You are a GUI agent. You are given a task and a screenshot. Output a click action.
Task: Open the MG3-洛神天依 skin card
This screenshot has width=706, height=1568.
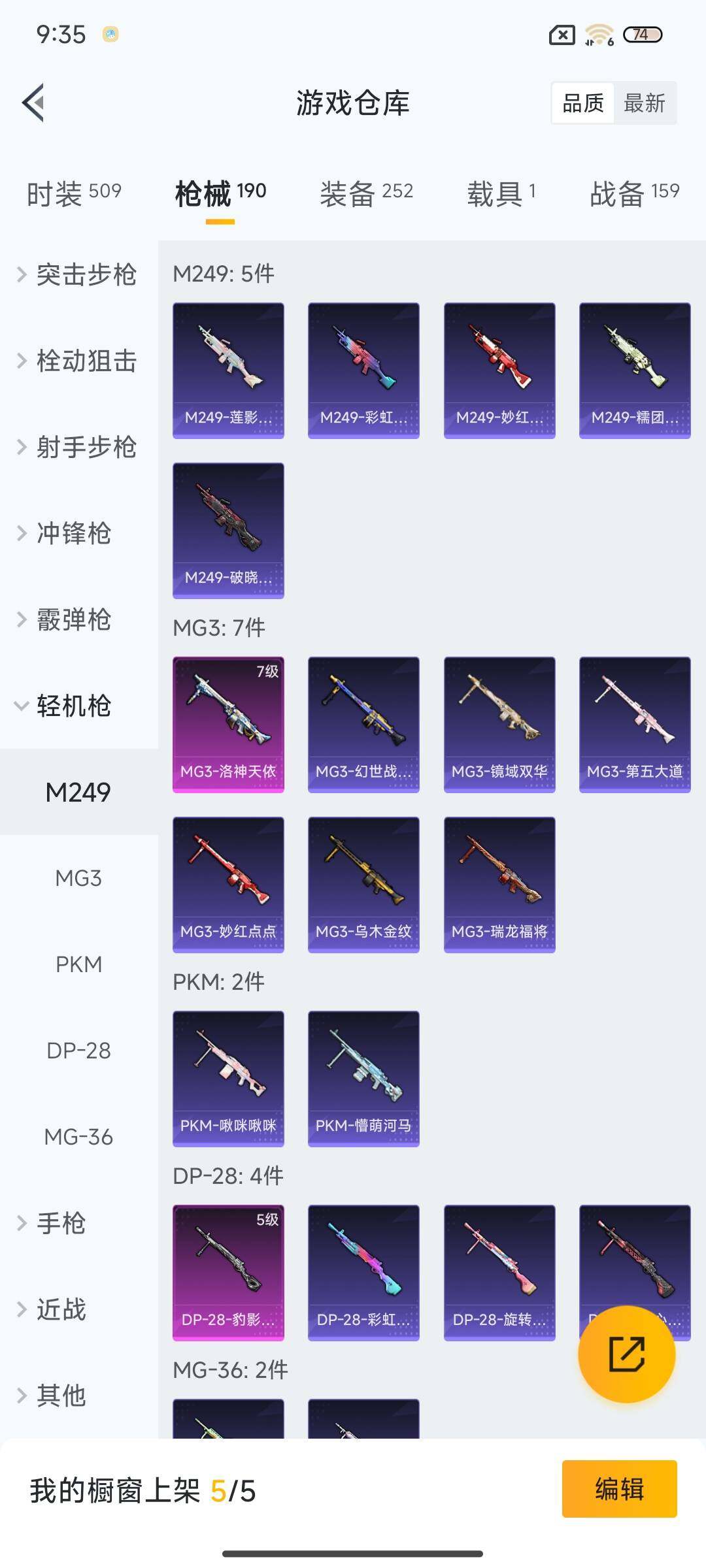coord(228,724)
